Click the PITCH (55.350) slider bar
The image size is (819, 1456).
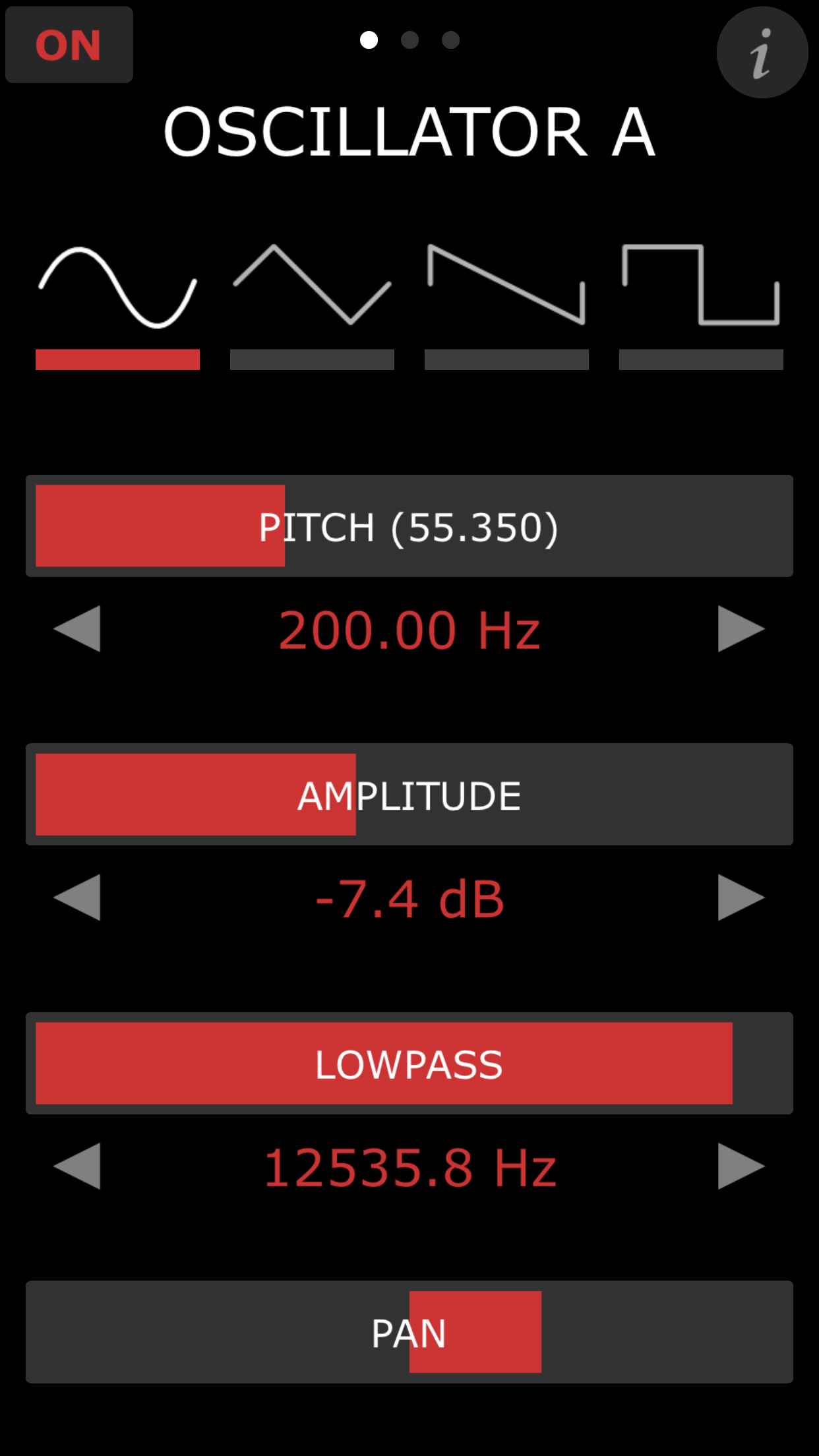[x=409, y=526]
